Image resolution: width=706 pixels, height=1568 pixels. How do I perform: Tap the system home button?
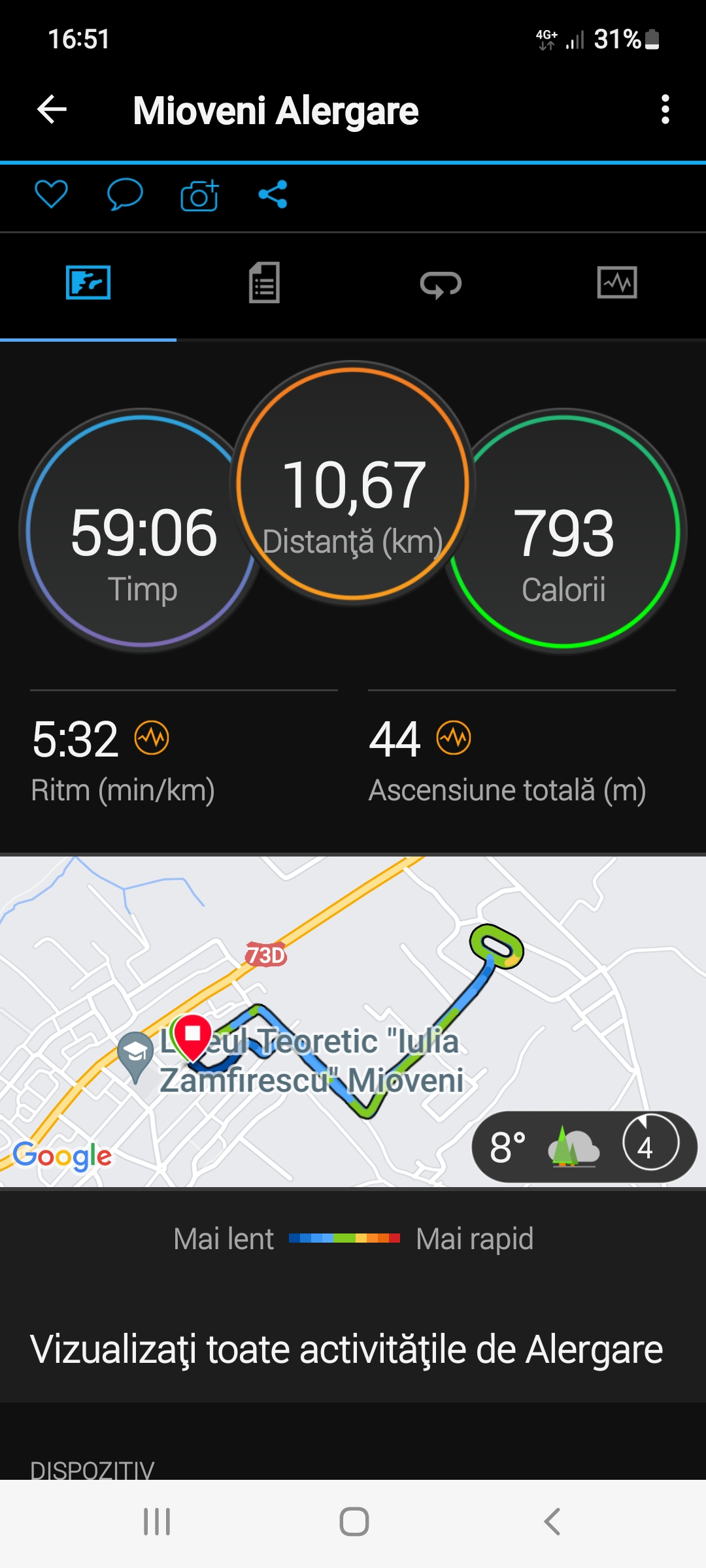pos(354,1522)
